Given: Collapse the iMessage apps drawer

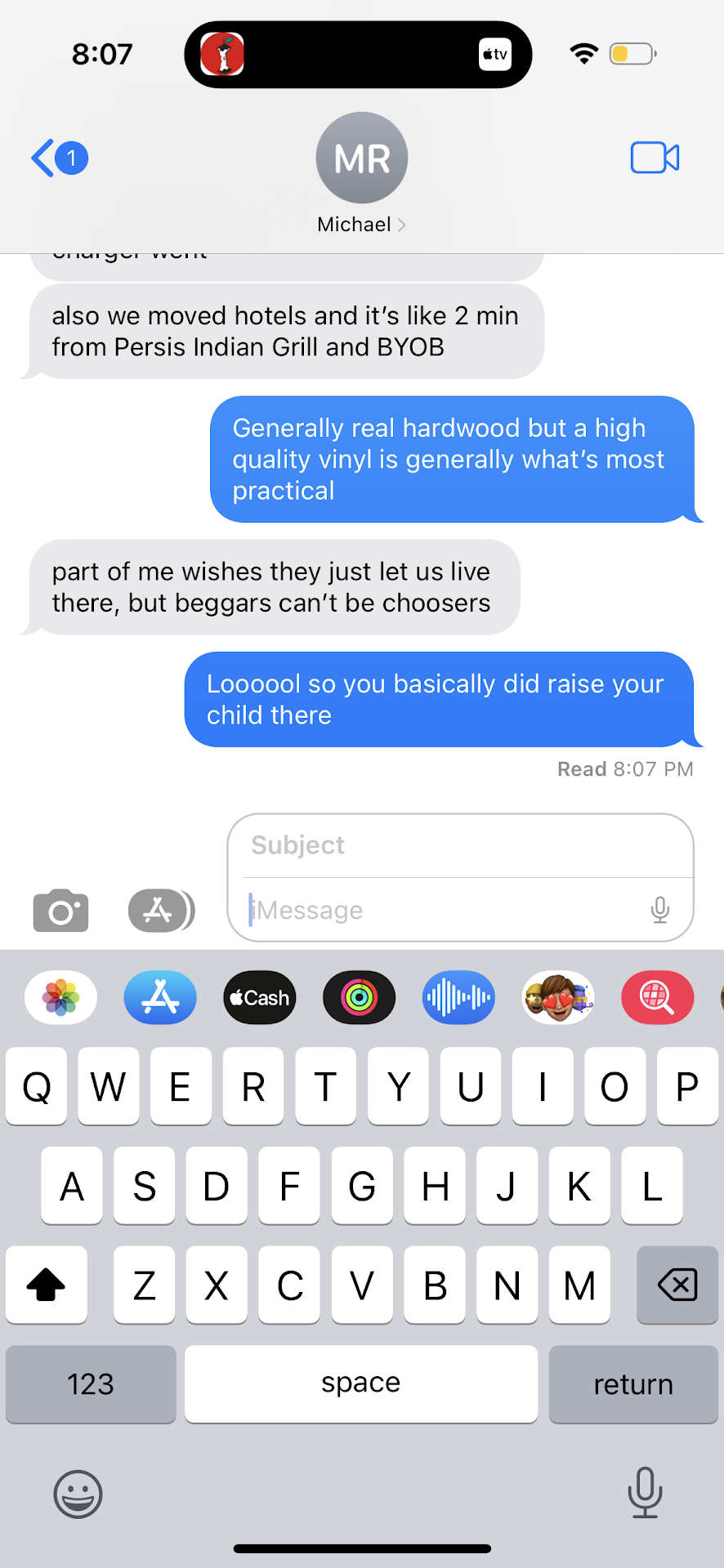Looking at the screenshot, I should tap(161, 911).
